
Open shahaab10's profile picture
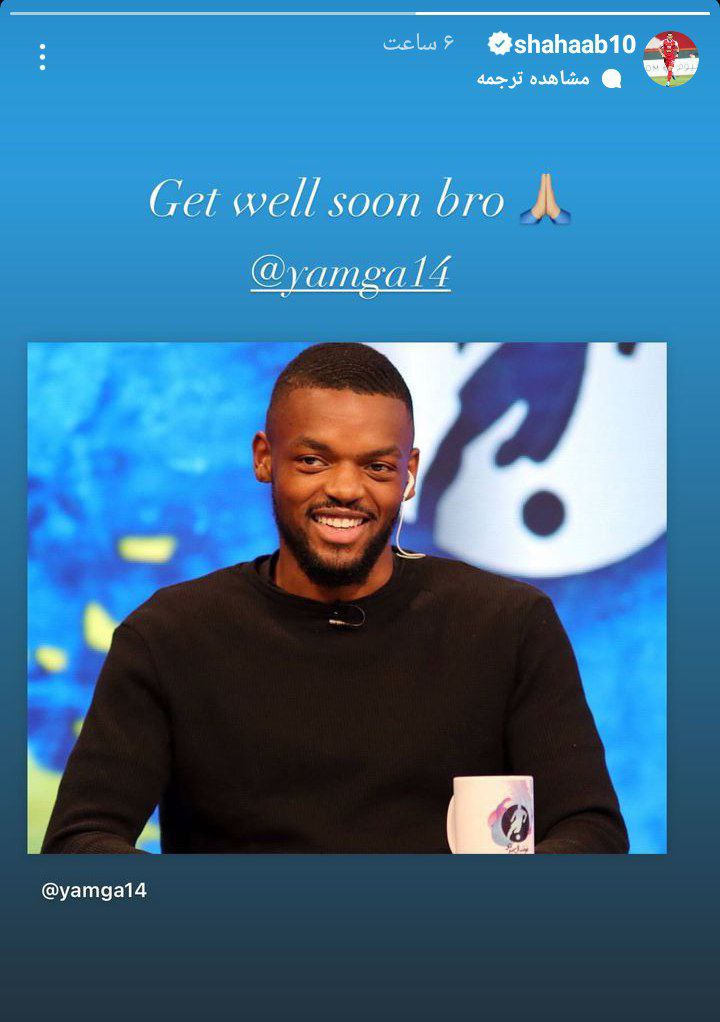tap(670, 58)
